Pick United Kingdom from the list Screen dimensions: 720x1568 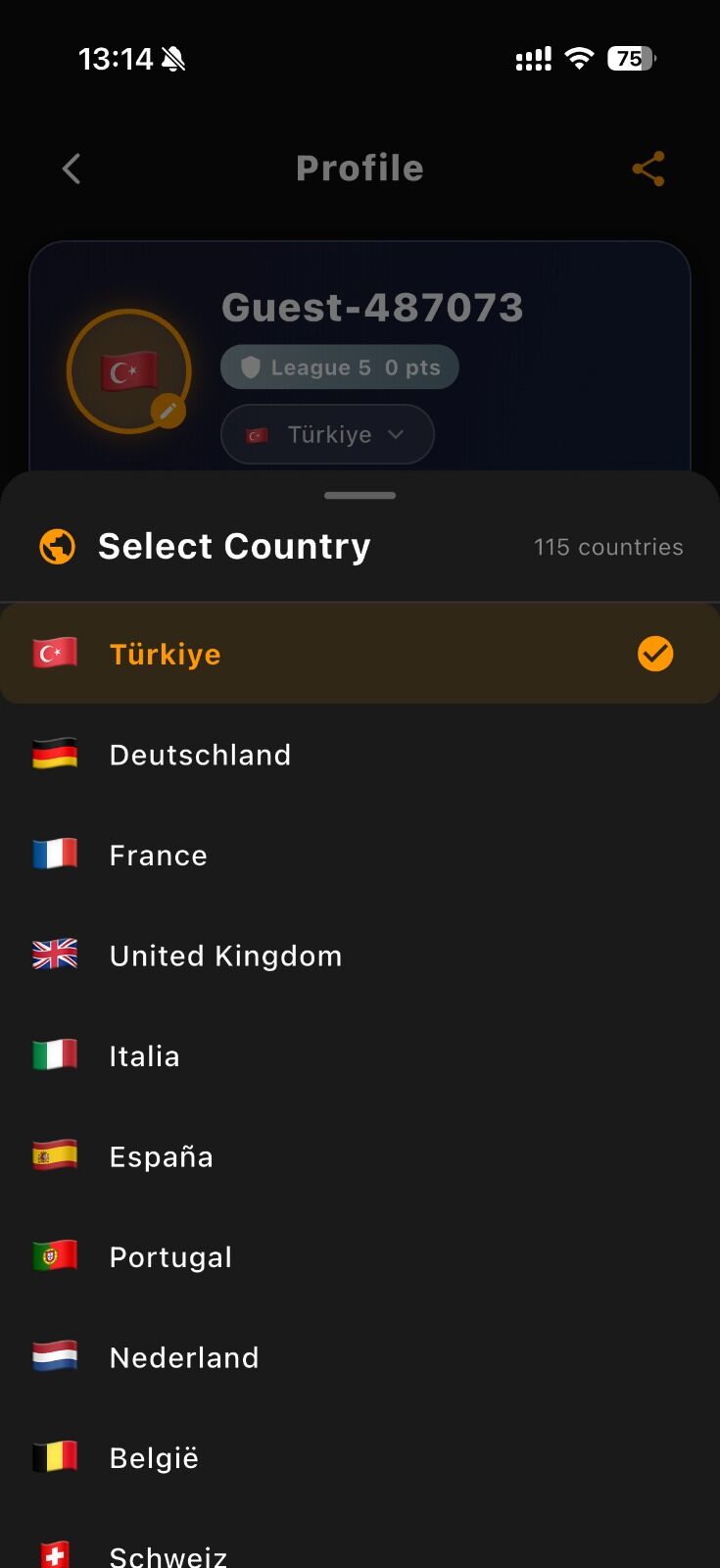click(x=360, y=955)
